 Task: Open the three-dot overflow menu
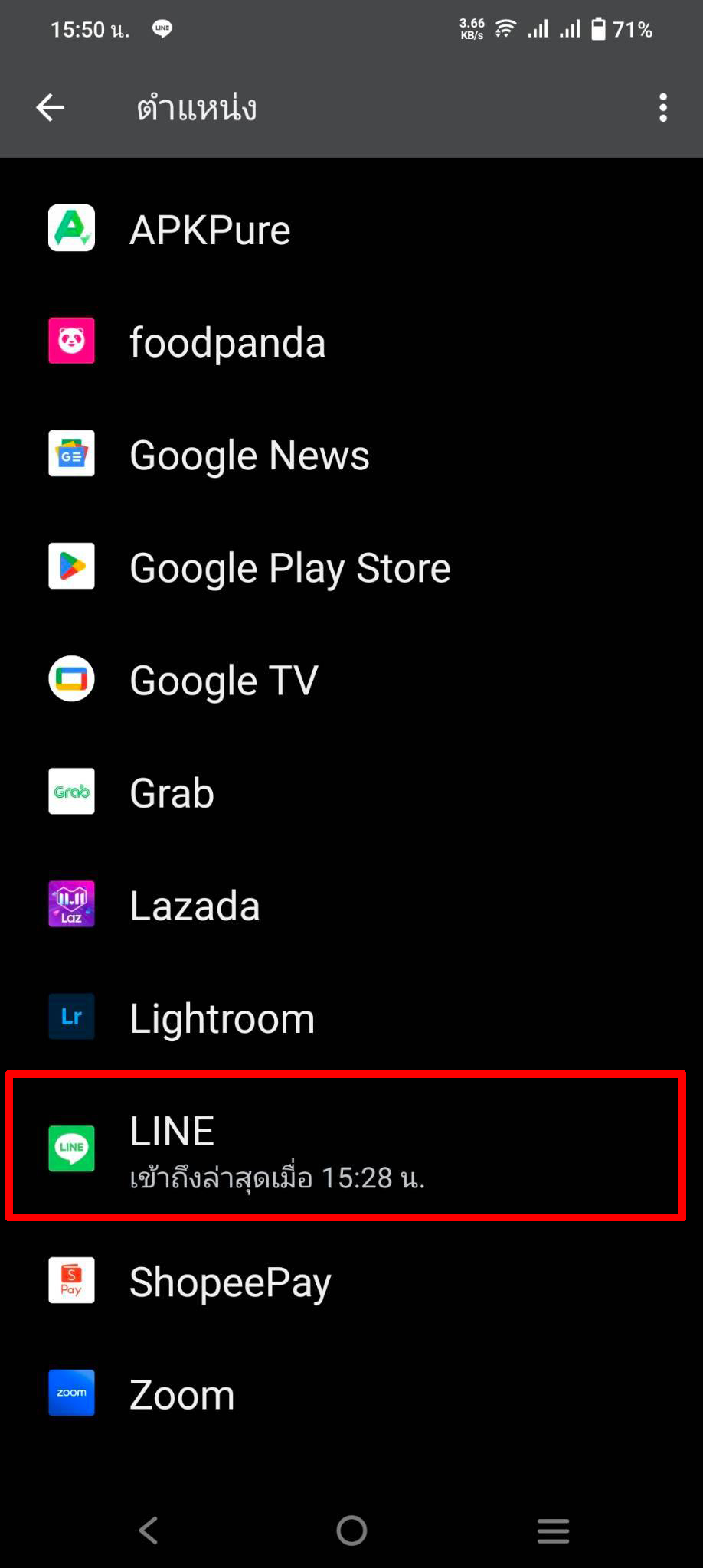click(663, 107)
